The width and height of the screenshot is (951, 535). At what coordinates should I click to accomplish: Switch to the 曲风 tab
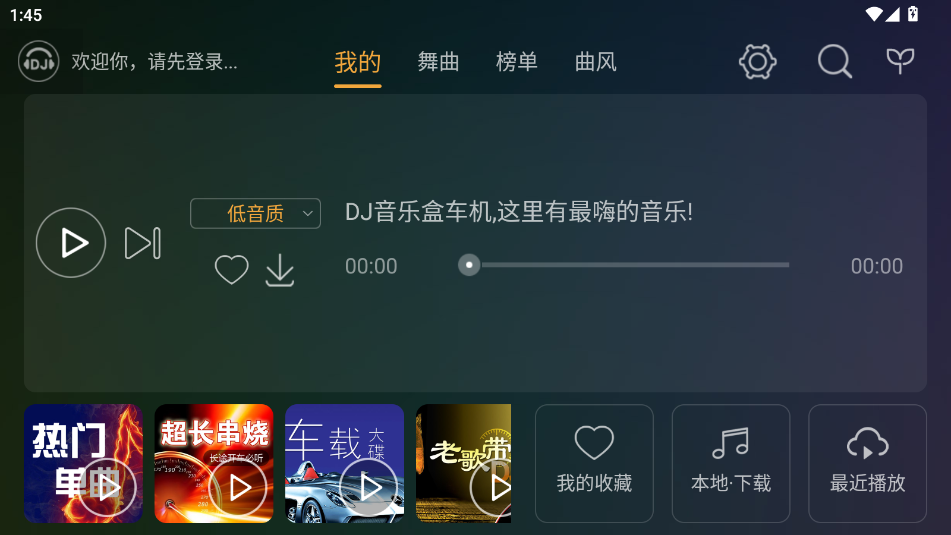click(x=596, y=62)
